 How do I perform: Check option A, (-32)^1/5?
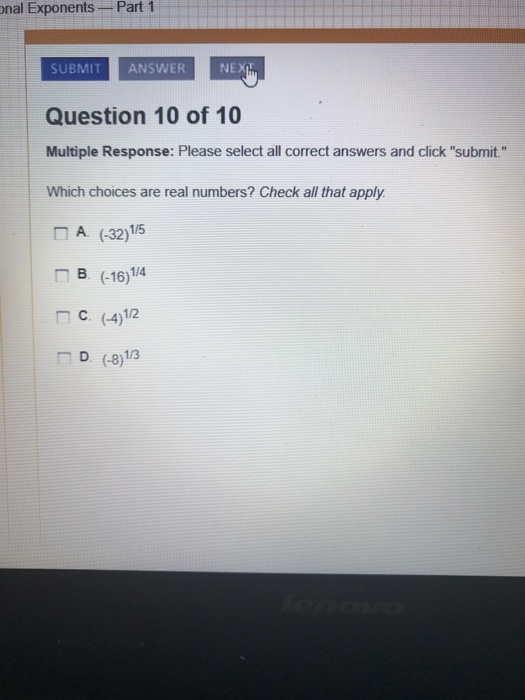(61, 233)
